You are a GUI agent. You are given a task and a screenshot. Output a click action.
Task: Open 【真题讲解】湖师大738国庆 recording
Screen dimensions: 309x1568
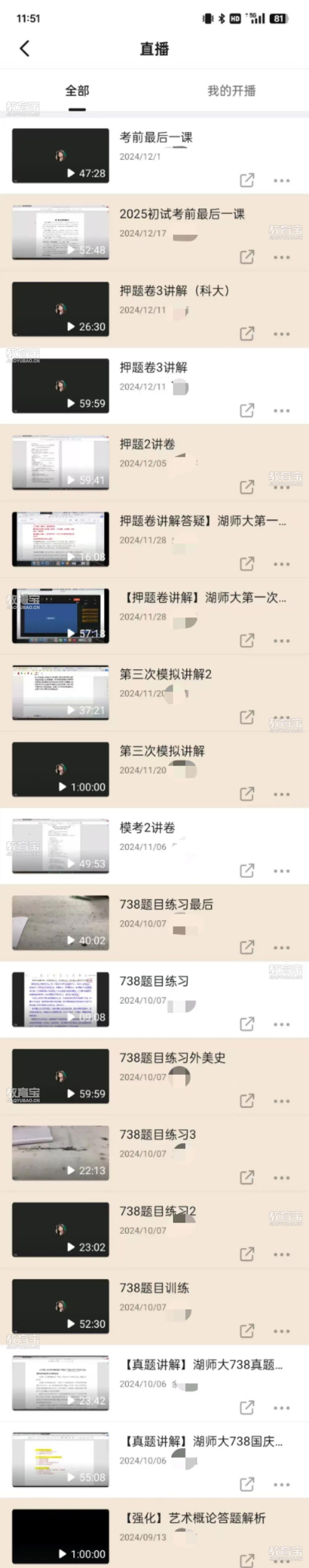point(204,1441)
